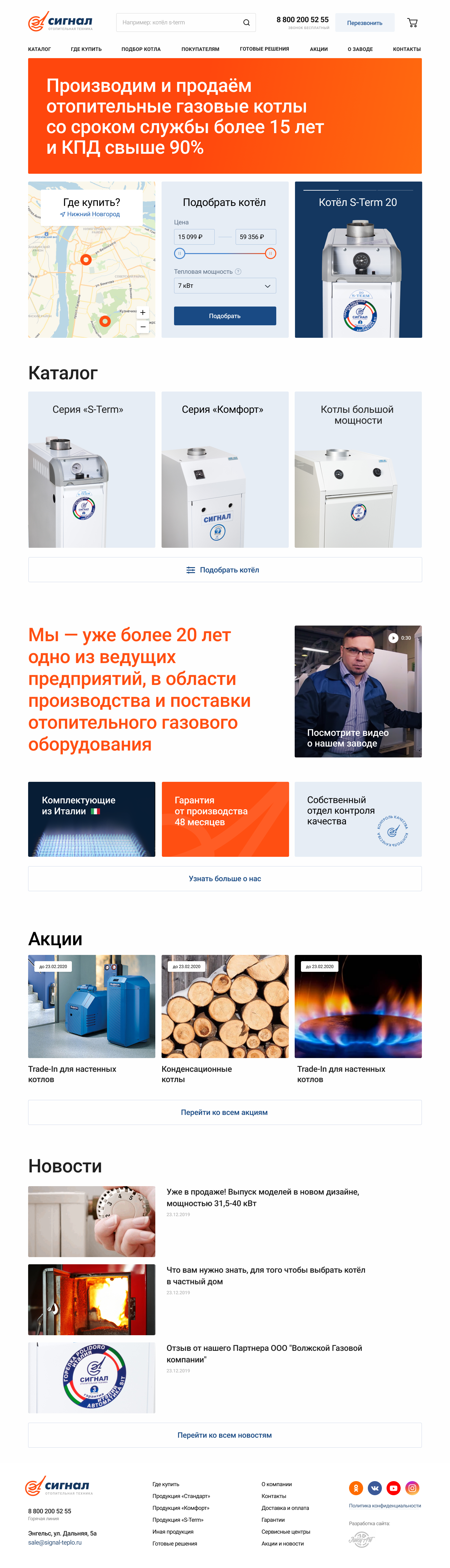The width and height of the screenshot is (450, 1568).
Task: Tap Подобрать котёл button under catalog
Action: click(225, 570)
